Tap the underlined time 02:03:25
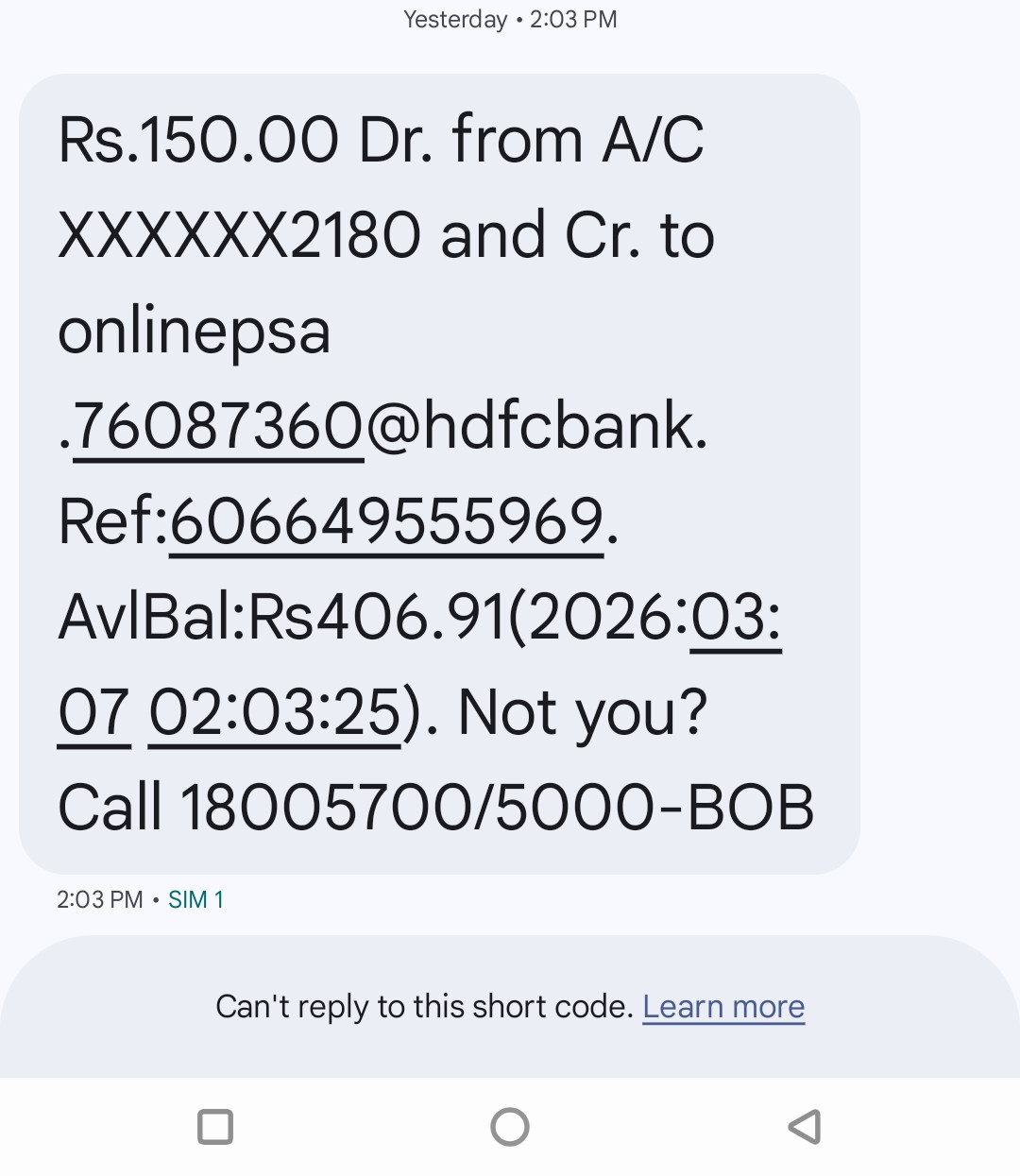The width and height of the screenshot is (1020, 1176). 275,712
